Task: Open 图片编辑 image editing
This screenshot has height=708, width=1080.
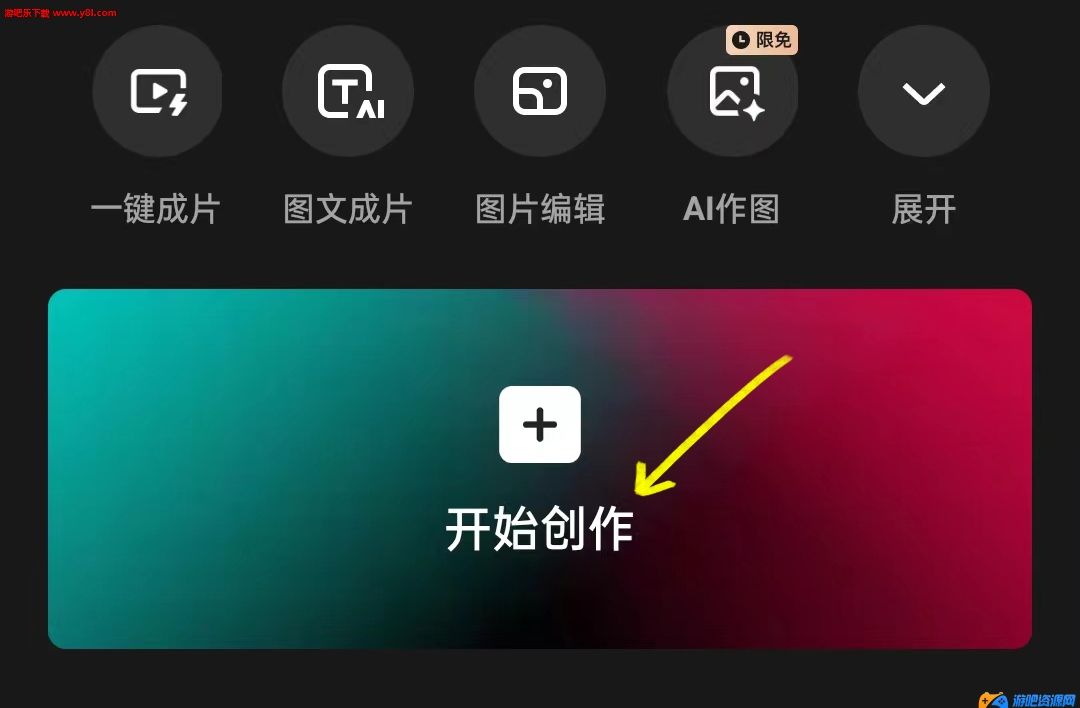Action: (540, 92)
